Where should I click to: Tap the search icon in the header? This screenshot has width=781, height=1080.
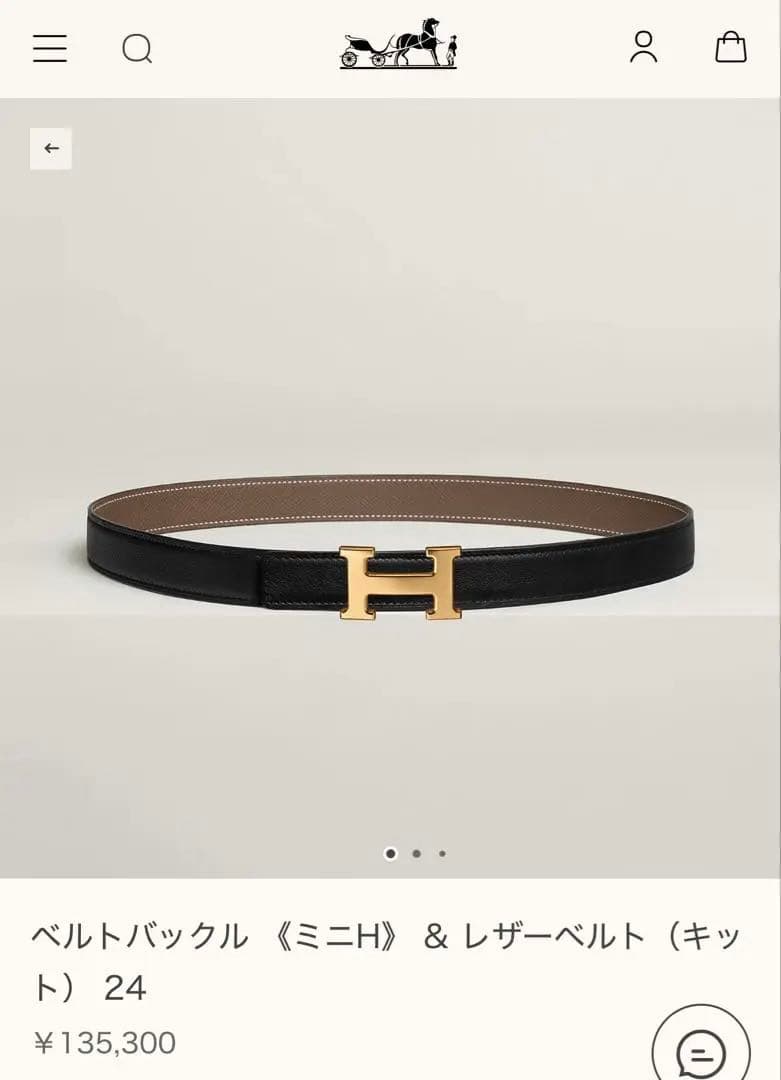(x=138, y=48)
